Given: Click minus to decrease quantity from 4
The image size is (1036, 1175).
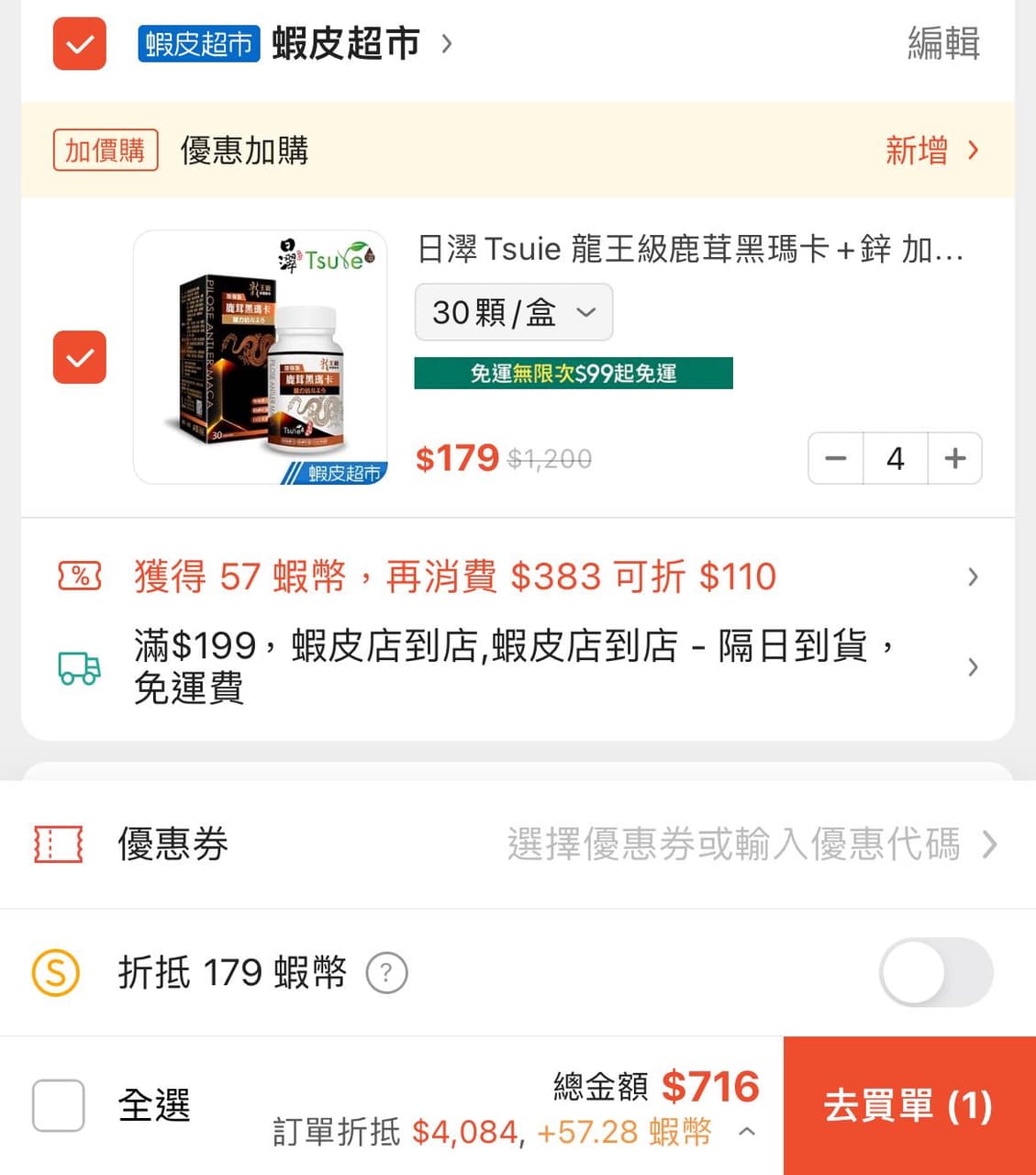Looking at the screenshot, I should coord(835,458).
